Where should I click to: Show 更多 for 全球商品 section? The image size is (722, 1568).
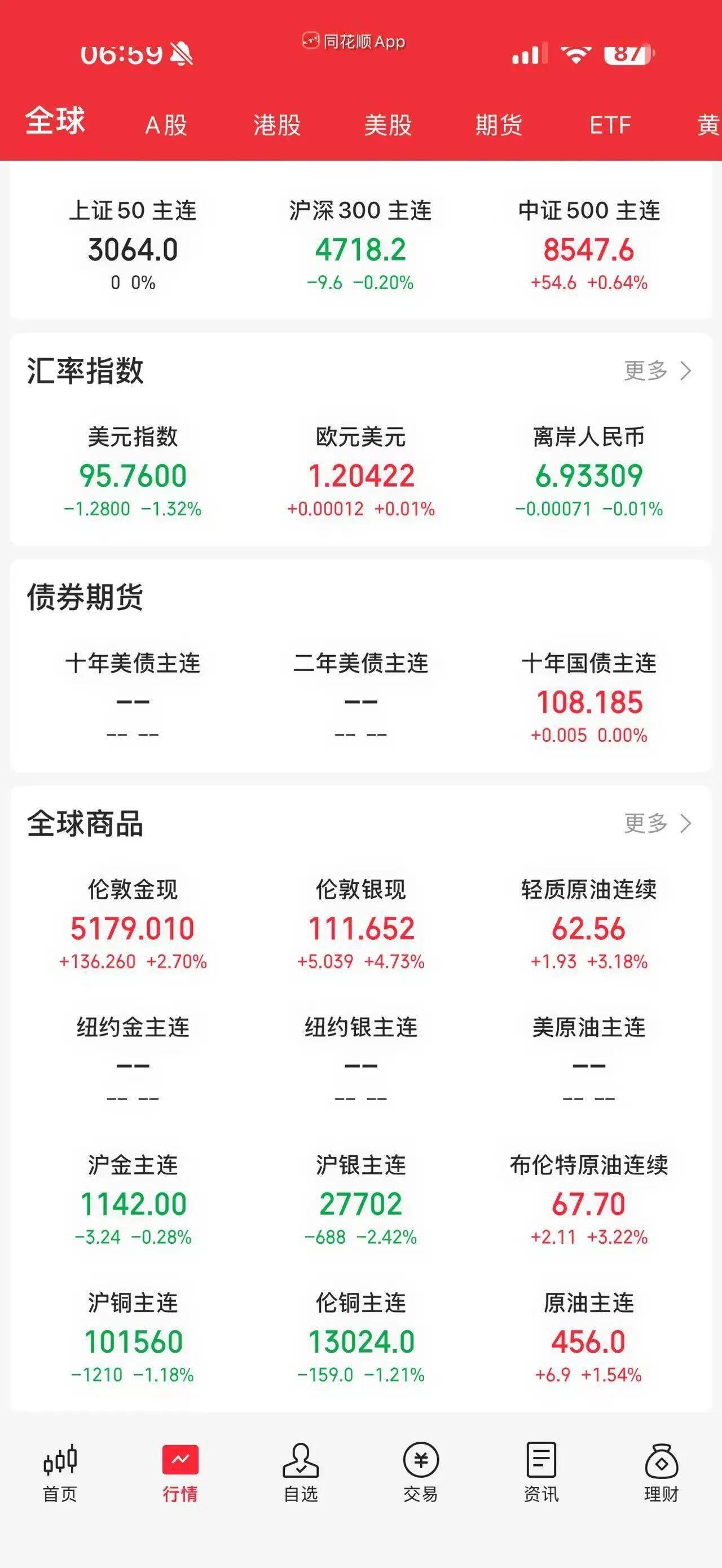(657, 823)
